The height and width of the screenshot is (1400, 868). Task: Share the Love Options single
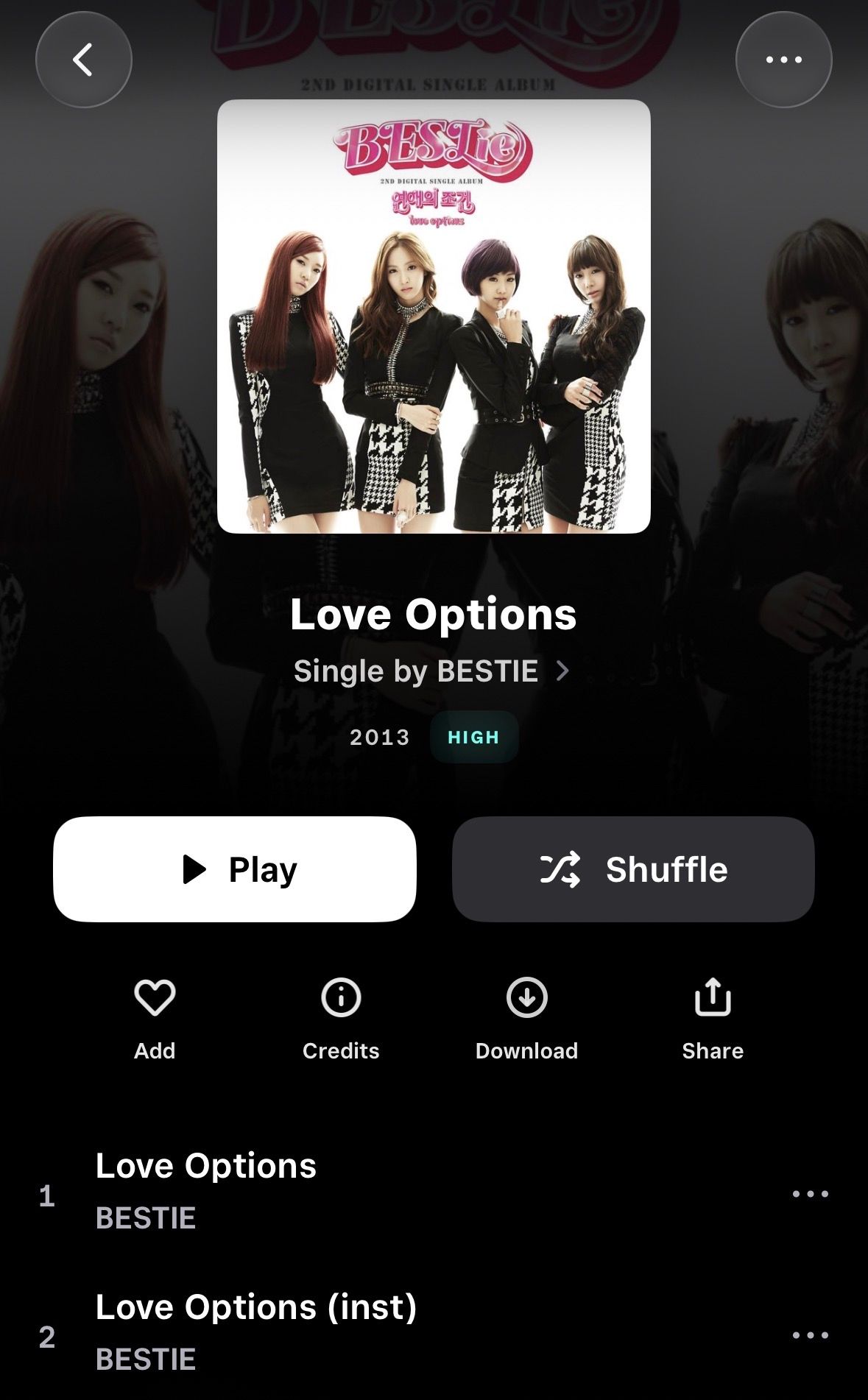pos(712,1017)
